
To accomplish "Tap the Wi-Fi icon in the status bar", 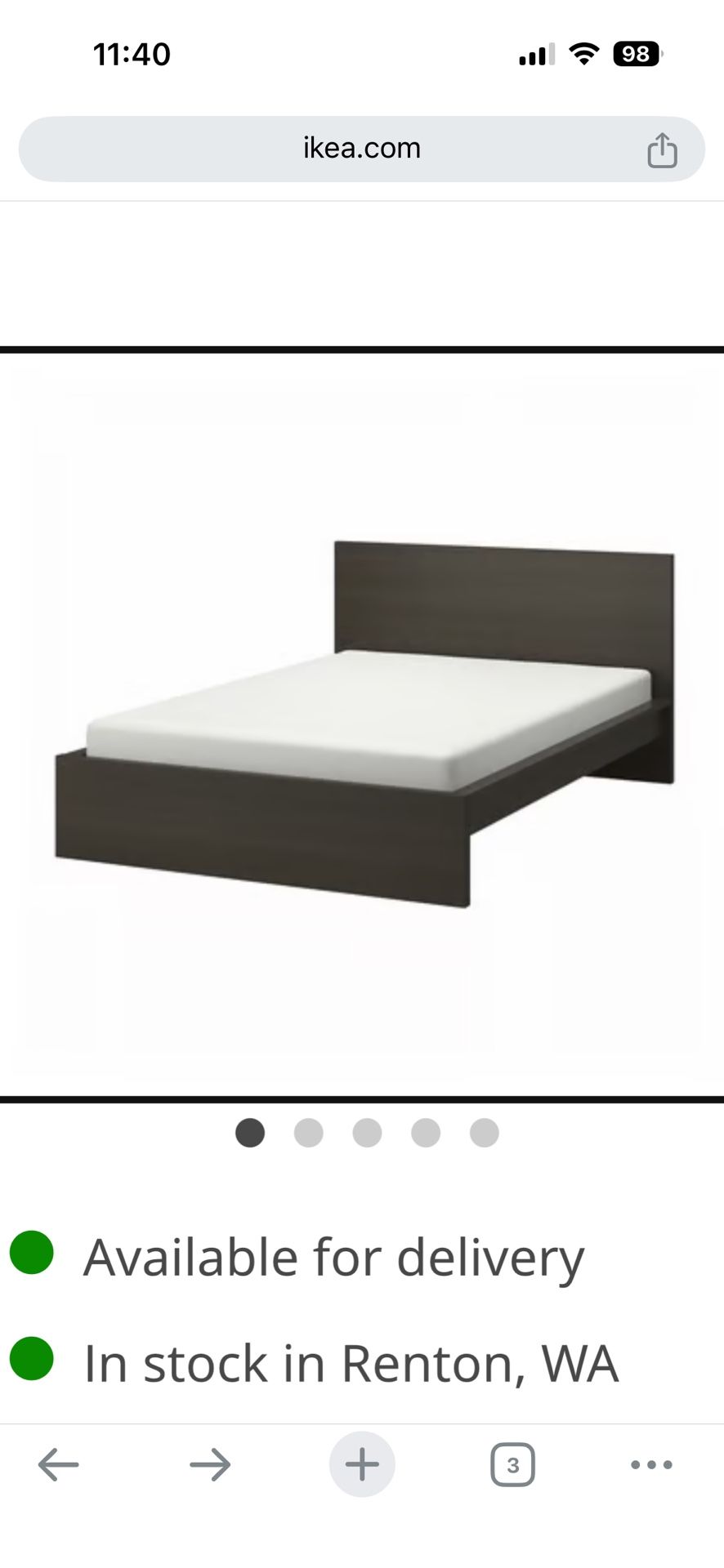I will point(582,54).
